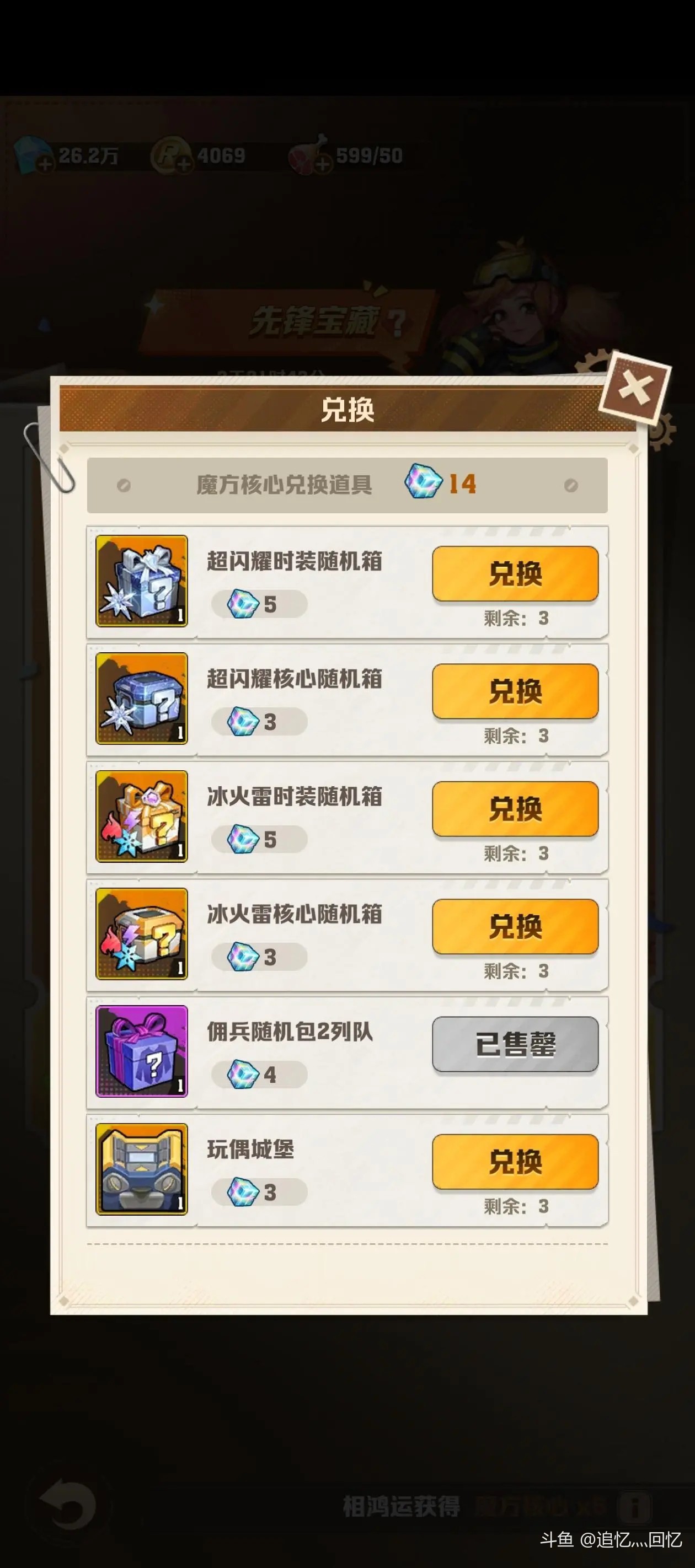View the 超闪耀时装随机箱 item icon
This screenshot has height=1568, width=695.
pyautogui.click(x=141, y=581)
